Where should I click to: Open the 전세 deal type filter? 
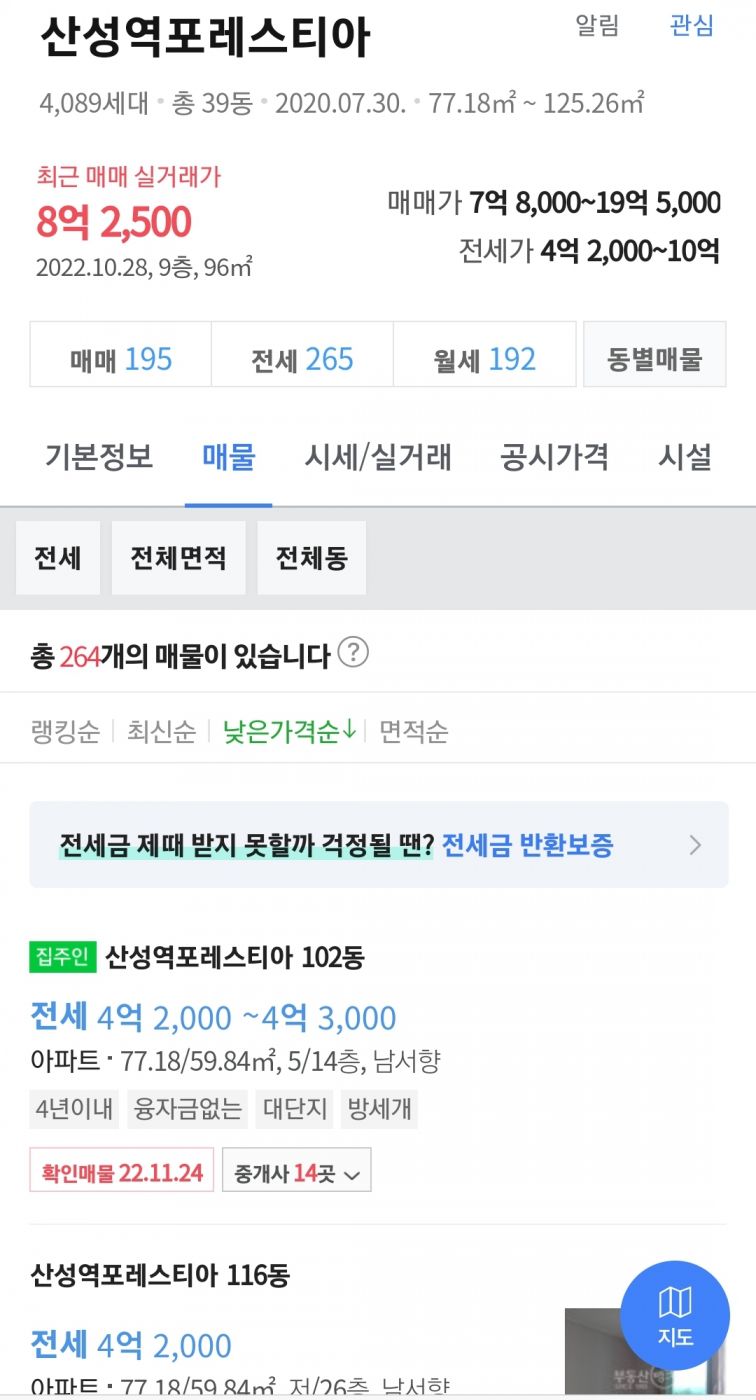click(58, 558)
